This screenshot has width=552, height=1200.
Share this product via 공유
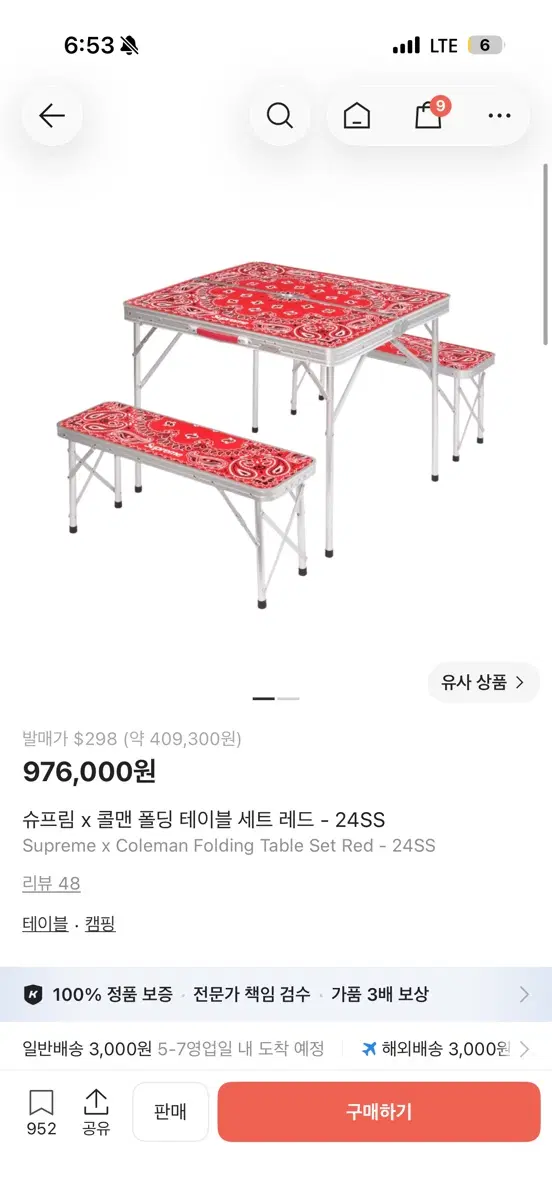96,1112
